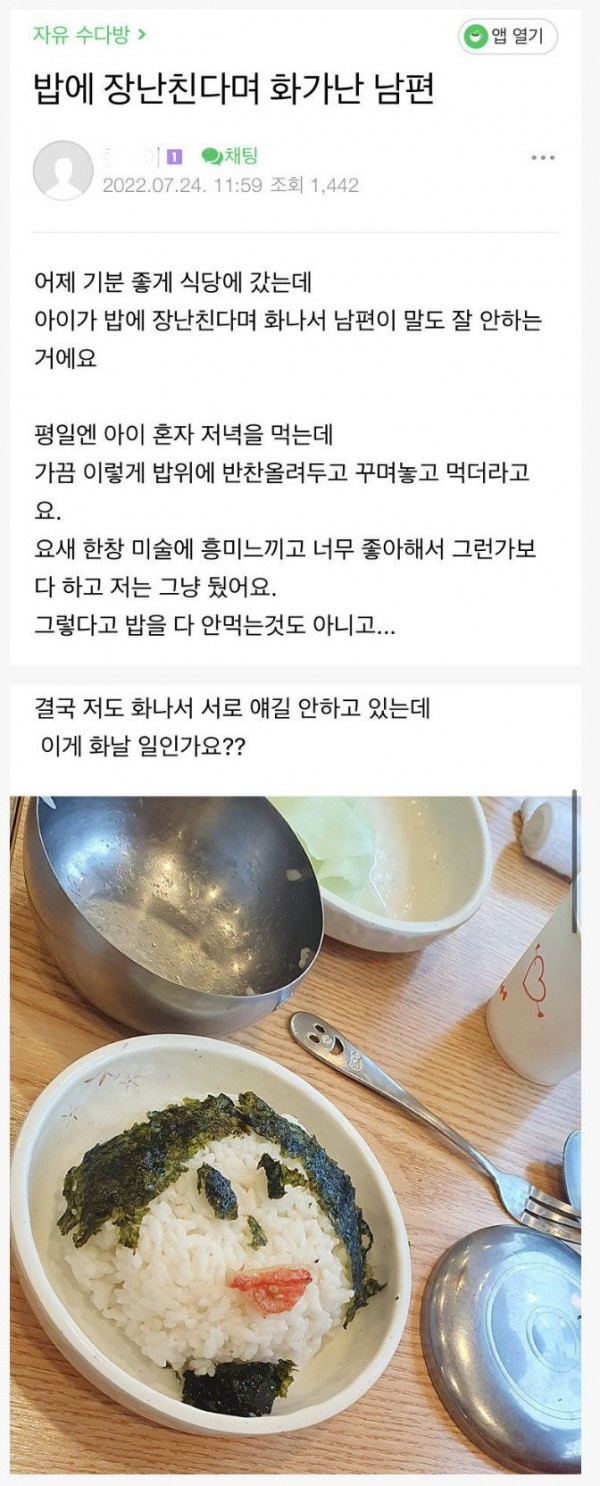The width and height of the screenshot is (600, 1486).
Task: Open the author's profile avatar
Action: pyautogui.click(x=63, y=169)
